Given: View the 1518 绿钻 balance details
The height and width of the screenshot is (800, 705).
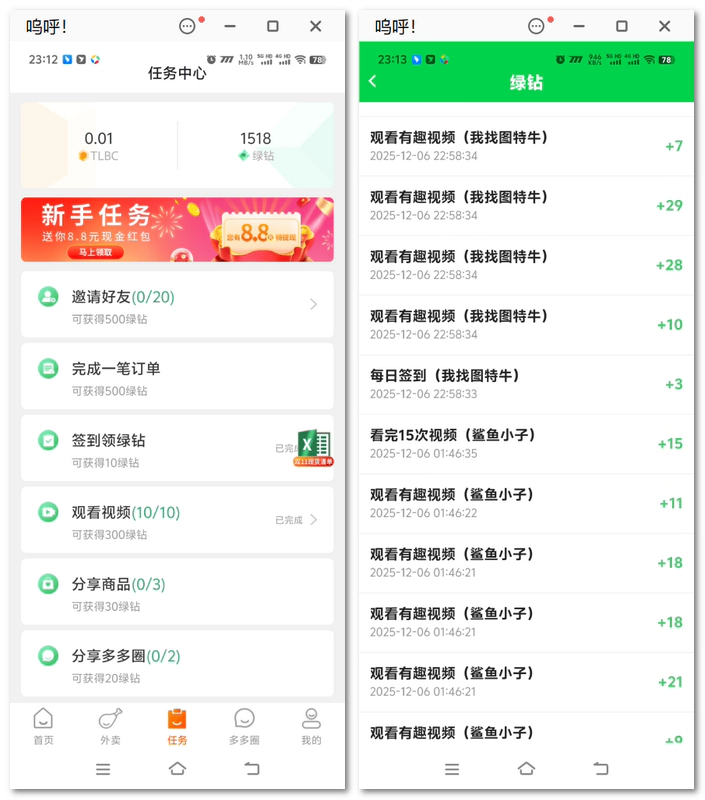Looking at the screenshot, I should click(255, 146).
